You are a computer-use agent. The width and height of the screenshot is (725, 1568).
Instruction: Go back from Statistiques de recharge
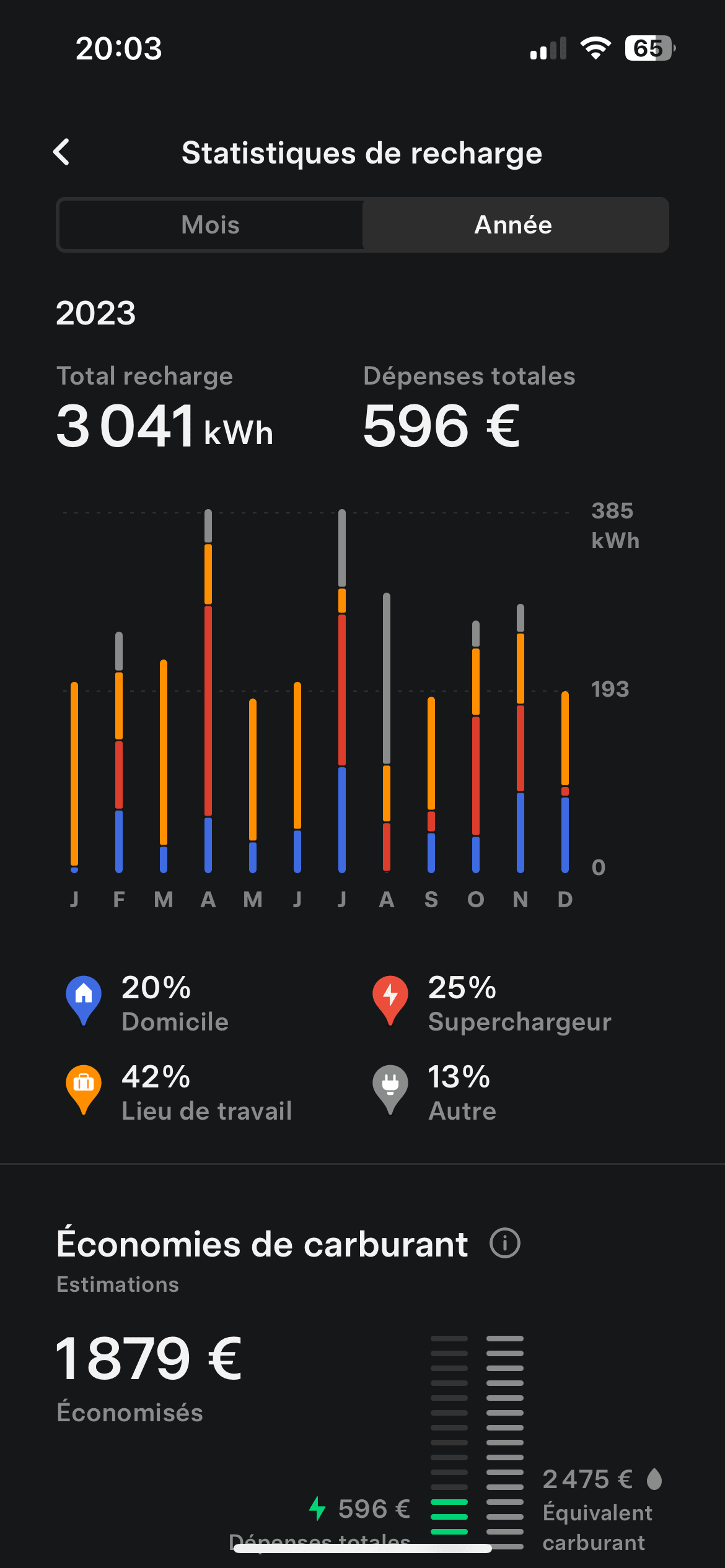coord(61,152)
